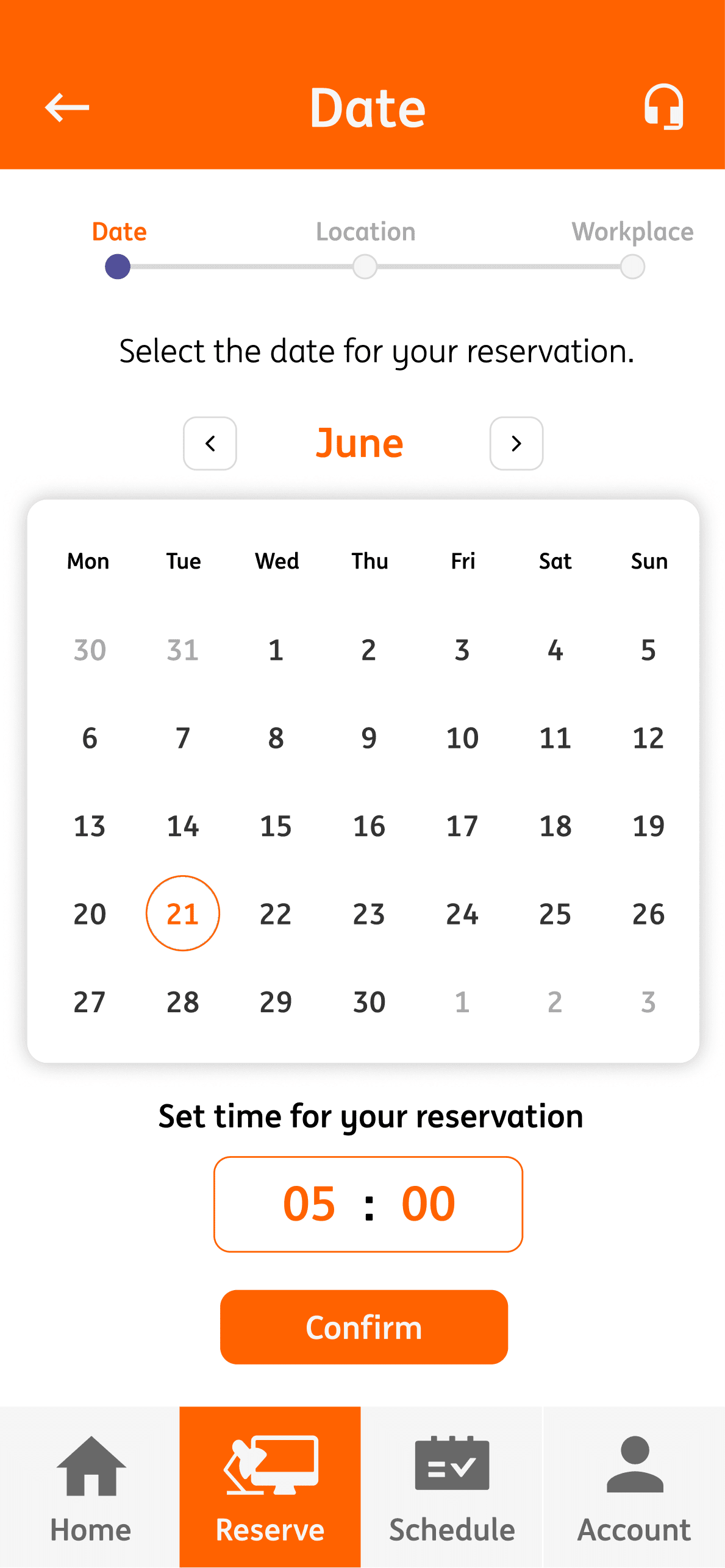Viewport: 725px width, 1568px height.
Task: Select the highlighted date 21
Action: point(183,913)
